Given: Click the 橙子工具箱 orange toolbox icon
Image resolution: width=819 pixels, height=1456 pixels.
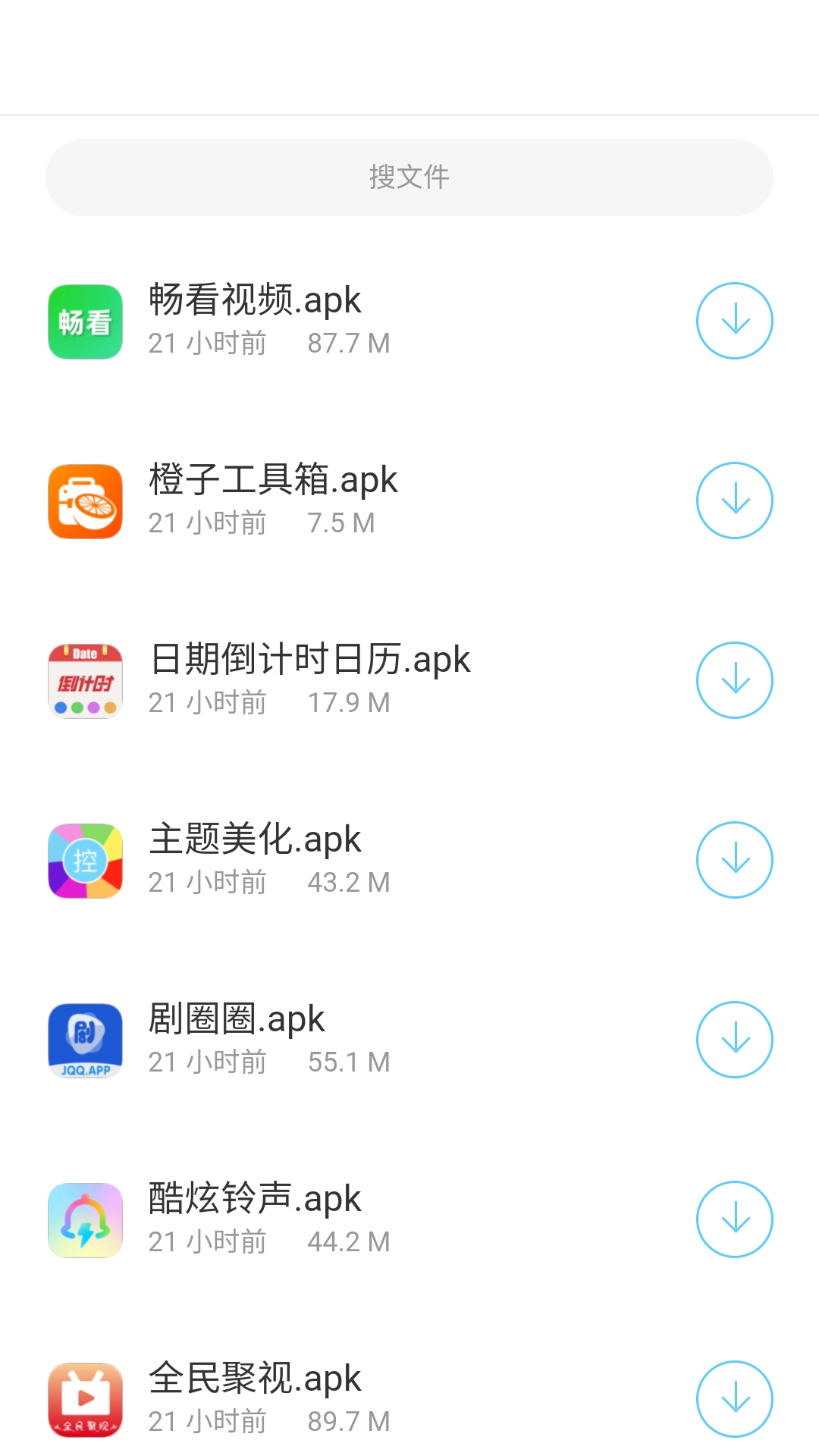Looking at the screenshot, I should click(85, 500).
